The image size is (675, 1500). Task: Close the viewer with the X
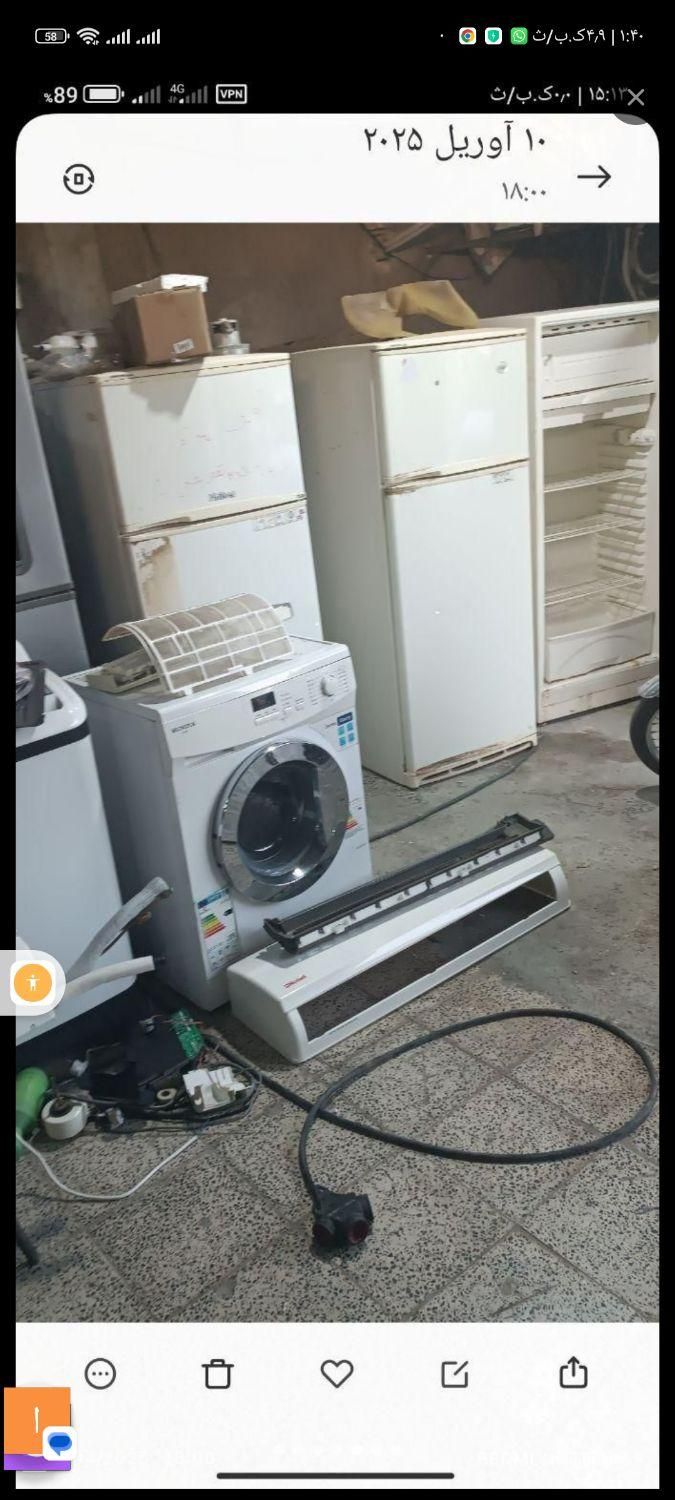pyautogui.click(x=635, y=97)
